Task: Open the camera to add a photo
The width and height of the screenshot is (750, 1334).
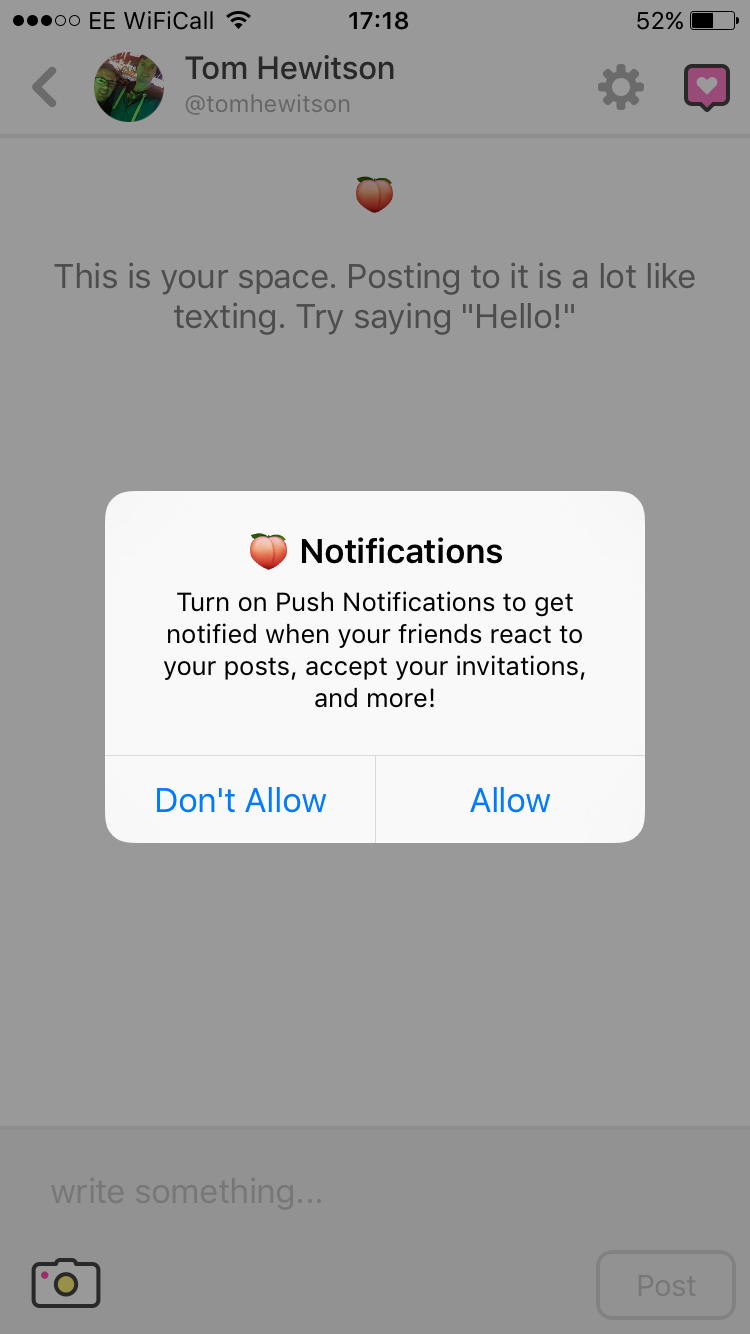Action: pyautogui.click(x=66, y=1283)
